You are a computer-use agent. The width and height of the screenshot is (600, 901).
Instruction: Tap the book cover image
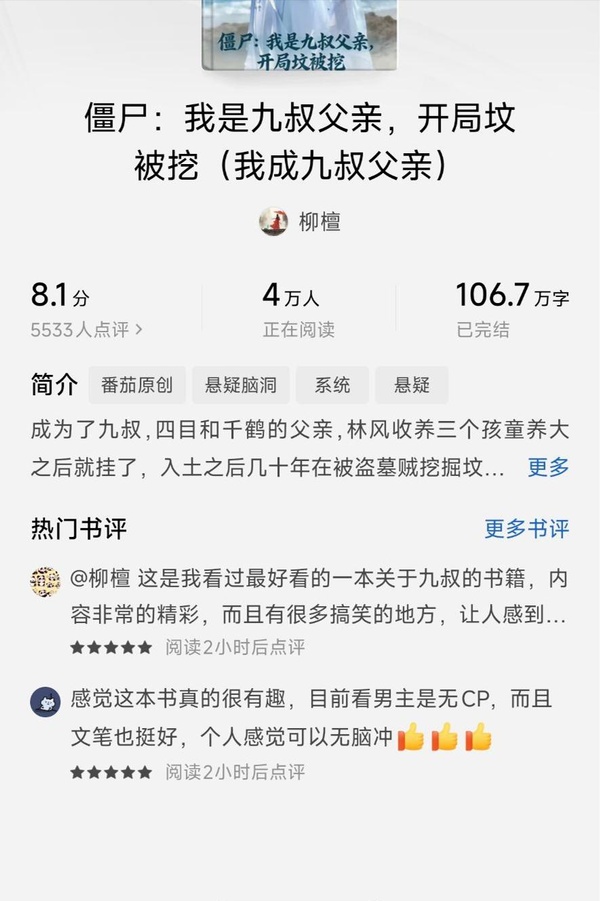299,35
